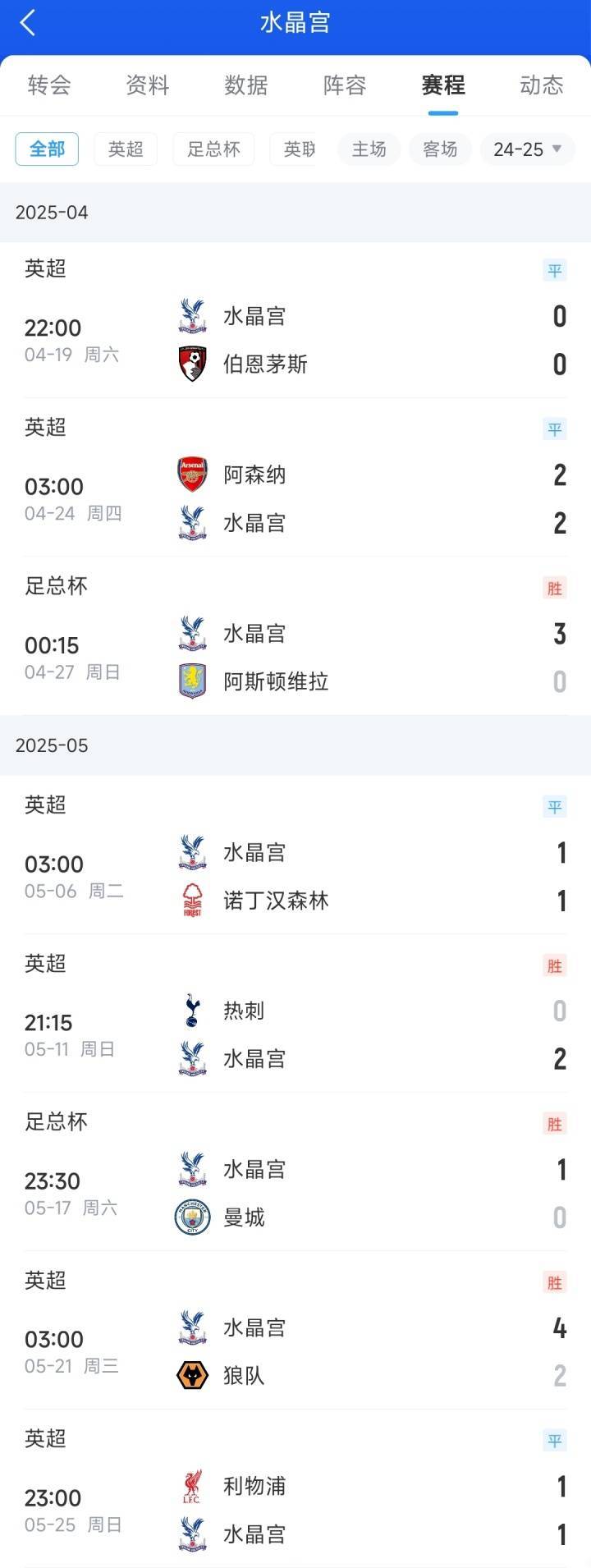
Task: Tap the Tottenham Hotspur crest
Action: pos(190,1011)
